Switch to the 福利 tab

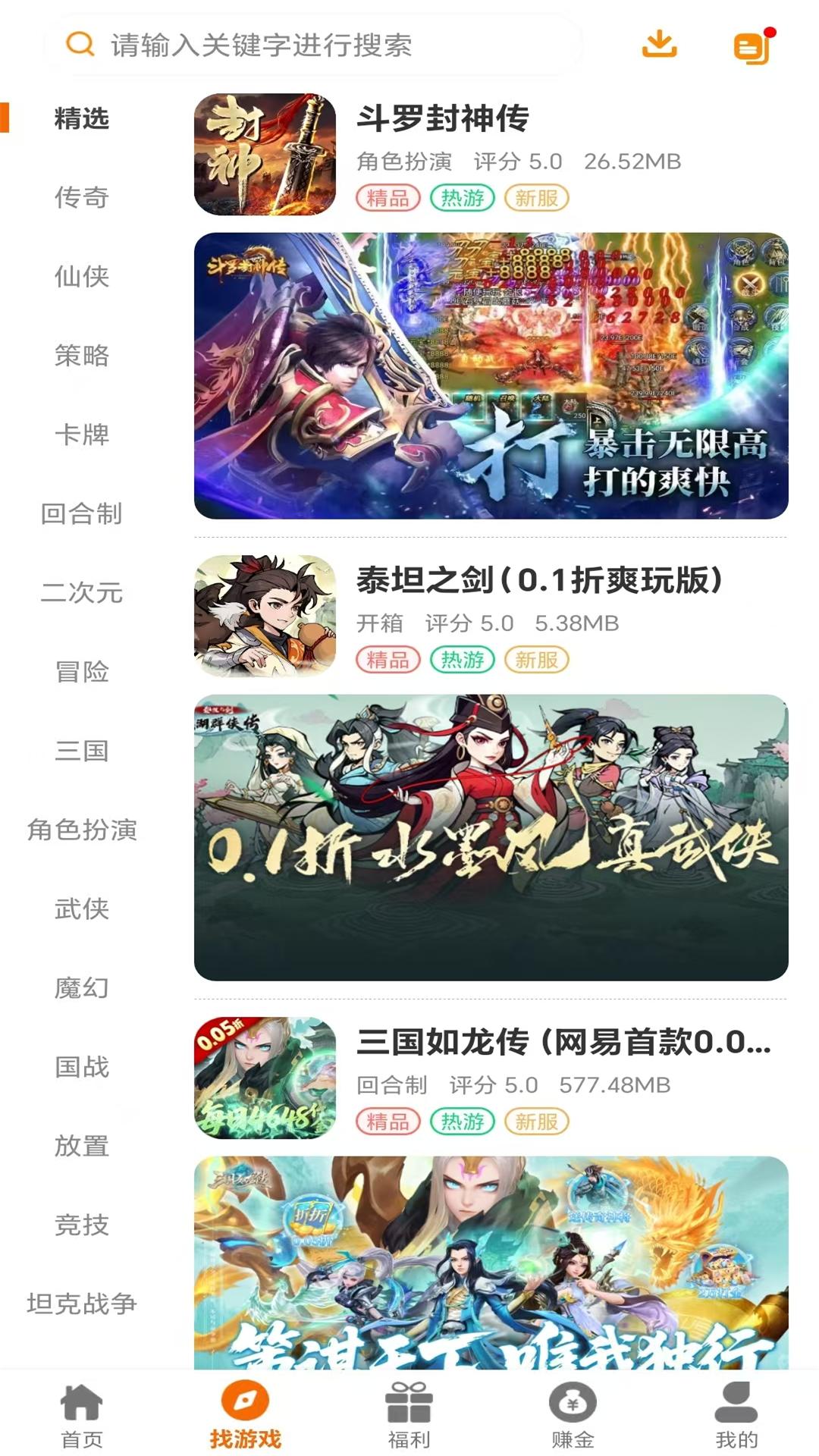[409, 1415]
